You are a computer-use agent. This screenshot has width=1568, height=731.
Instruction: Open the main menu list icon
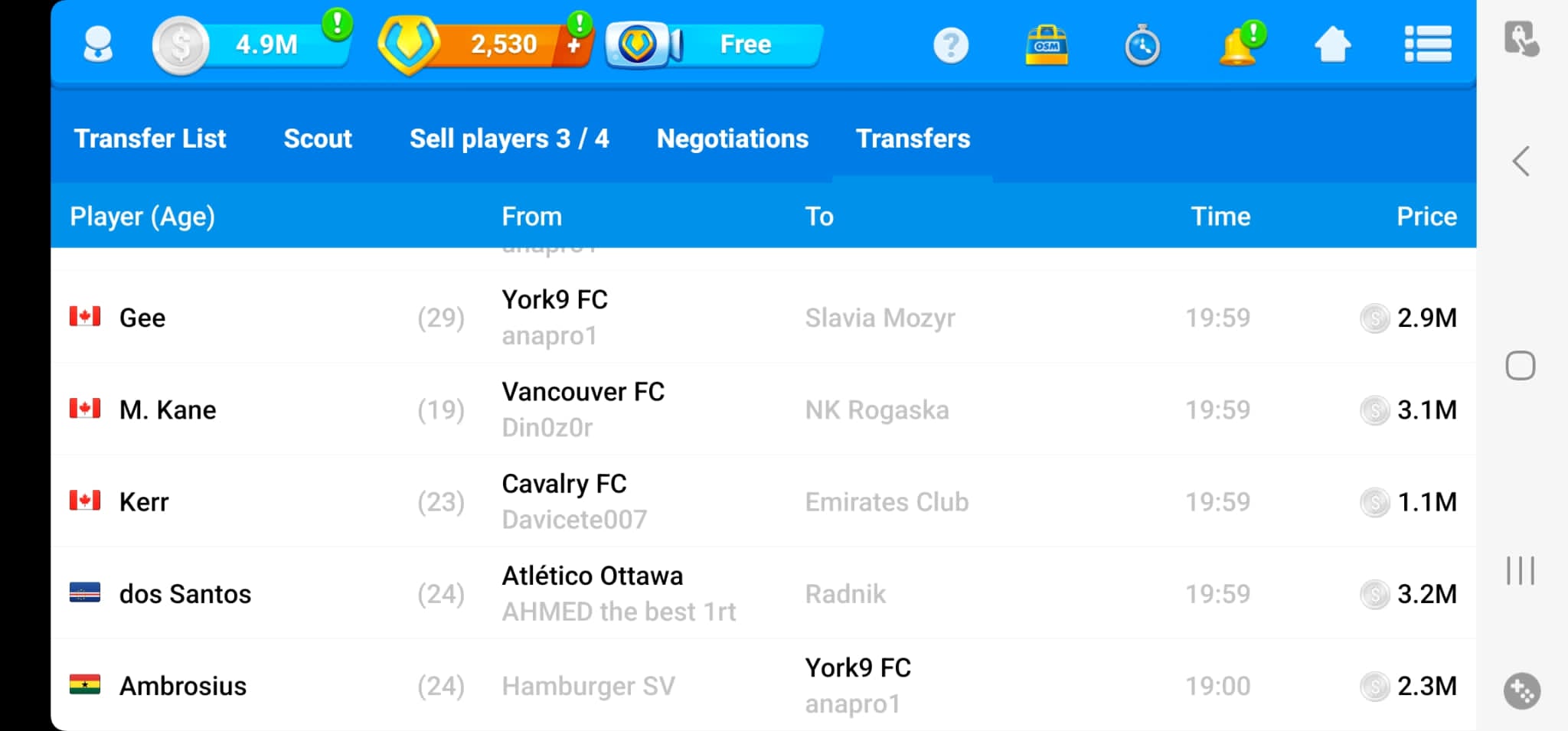(1428, 44)
